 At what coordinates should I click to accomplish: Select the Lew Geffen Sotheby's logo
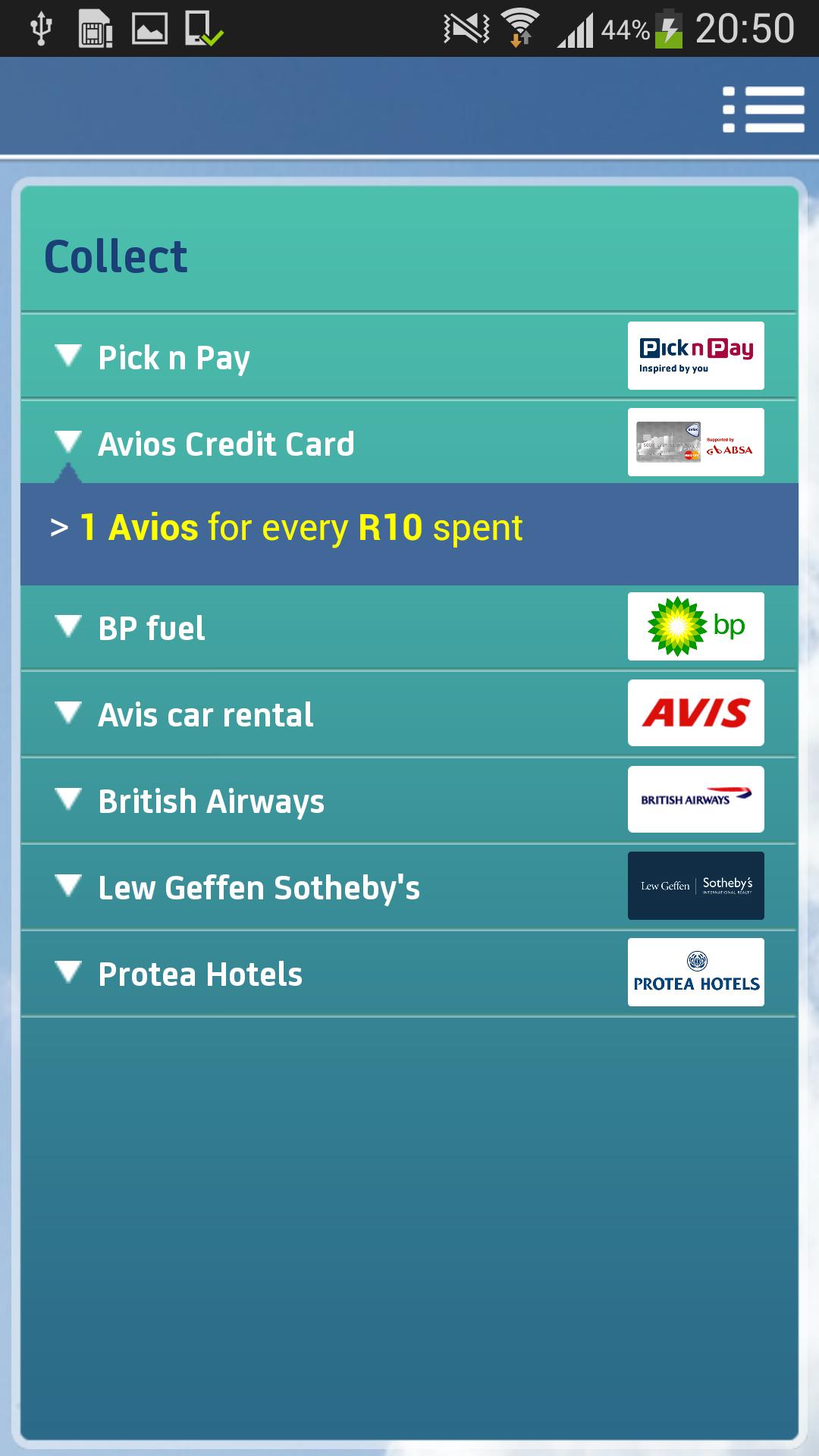[695, 885]
